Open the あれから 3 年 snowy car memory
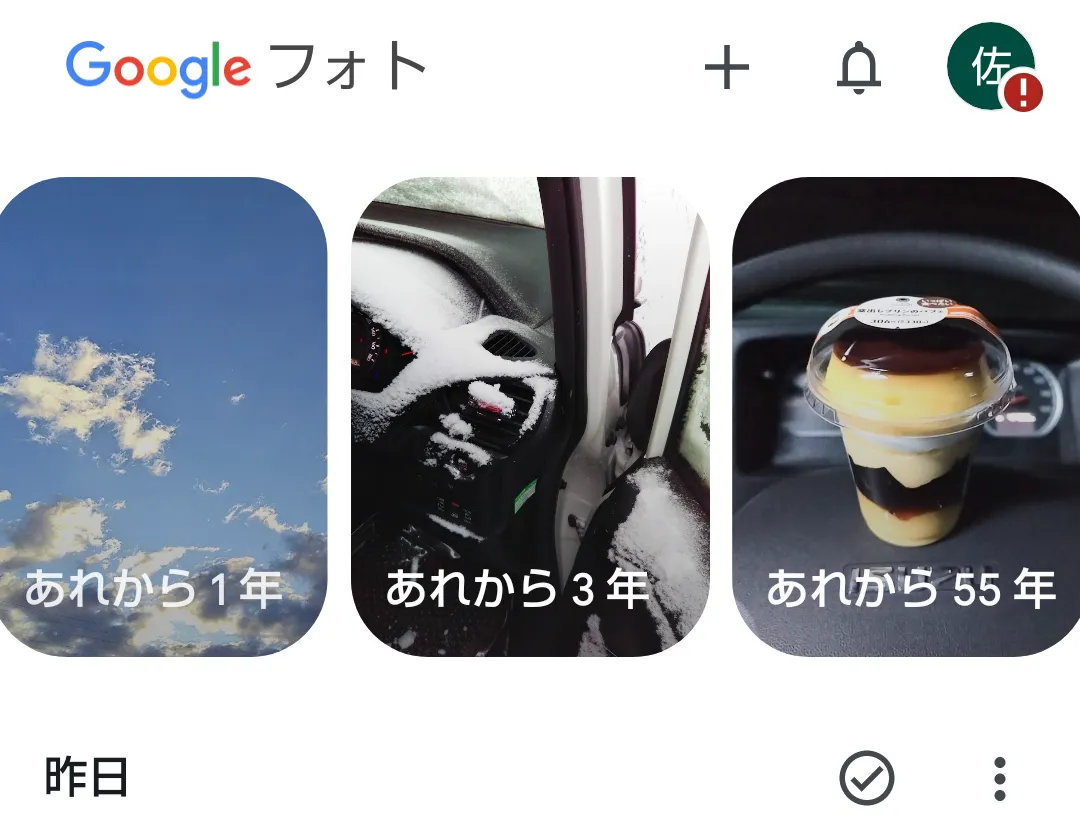Screen dimensions: 1080x820 click(x=530, y=417)
